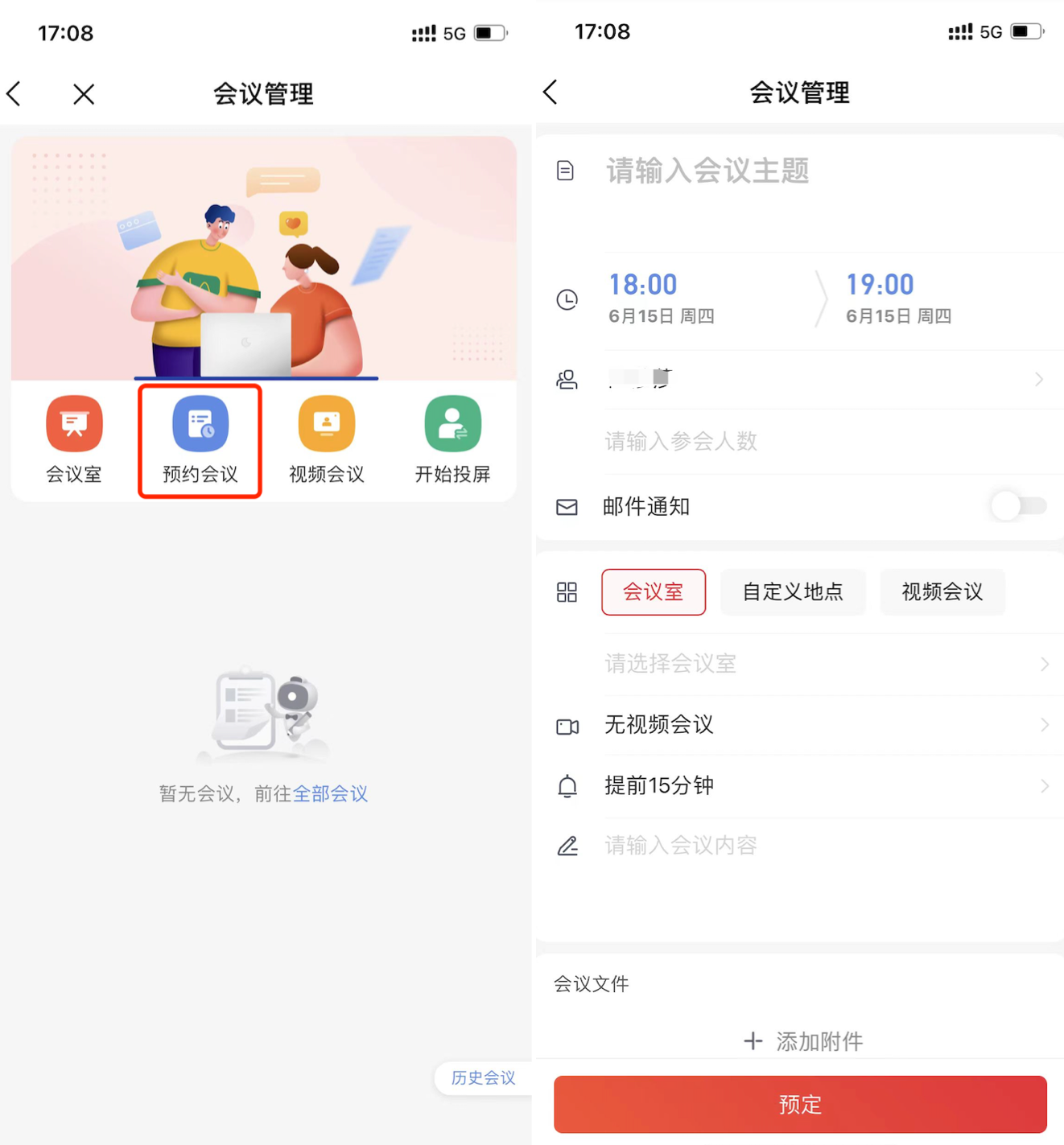Close the page with the X icon
The height and width of the screenshot is (1145, 1064).
point(83,94)
